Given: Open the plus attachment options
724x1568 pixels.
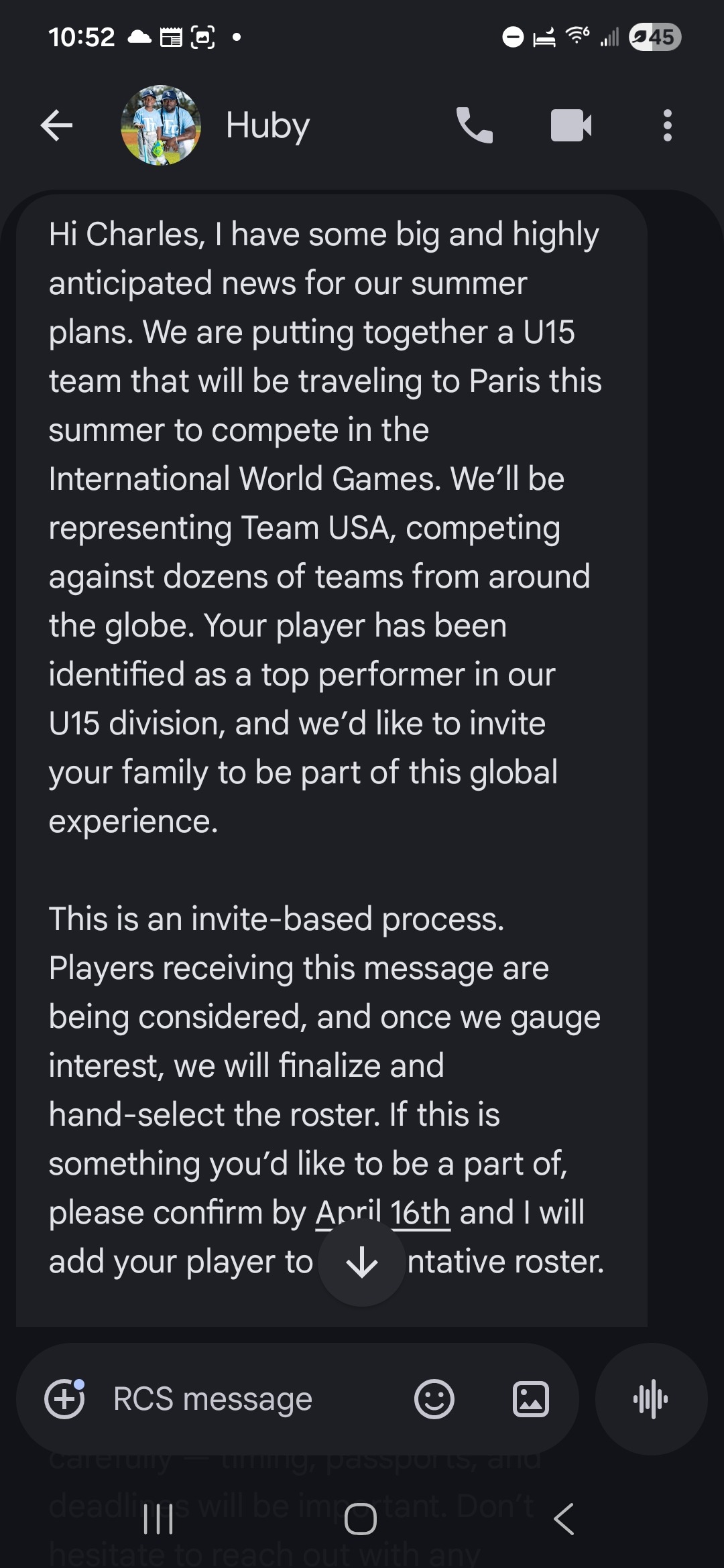Looking at the screenshot, I should [64, 1399].
